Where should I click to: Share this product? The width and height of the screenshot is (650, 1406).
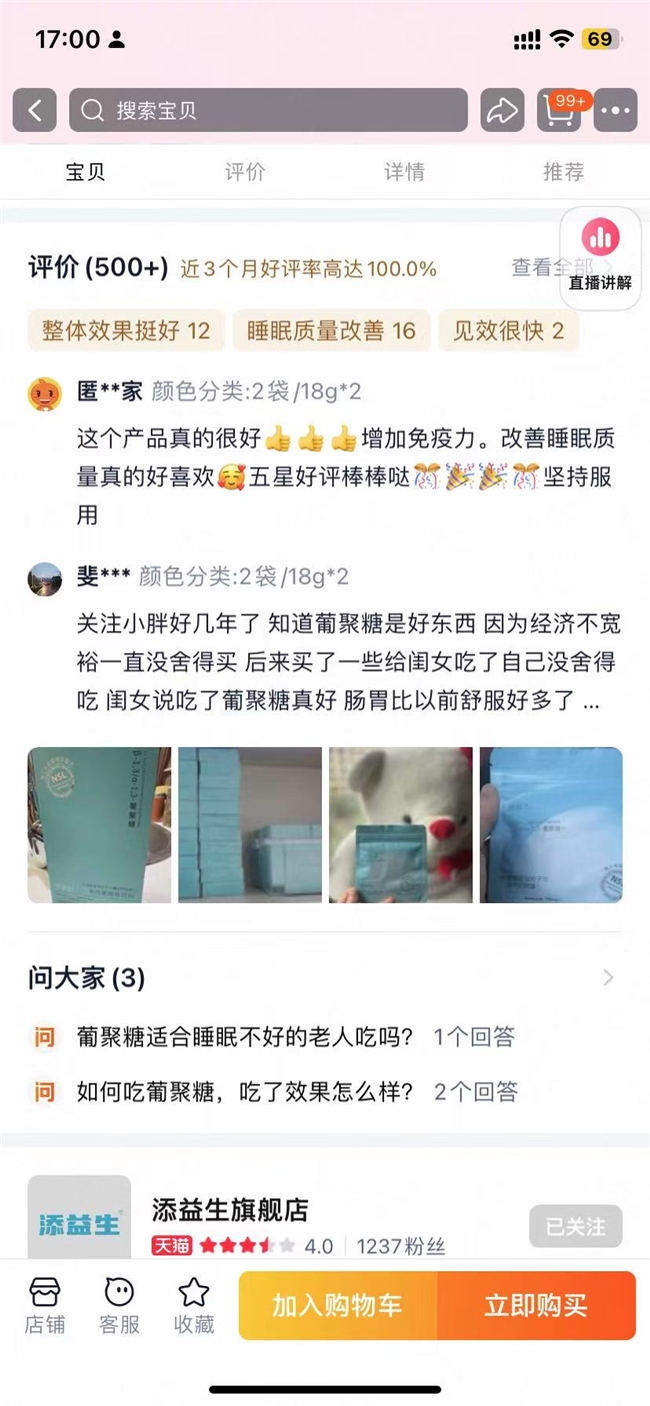pos(501,110)
